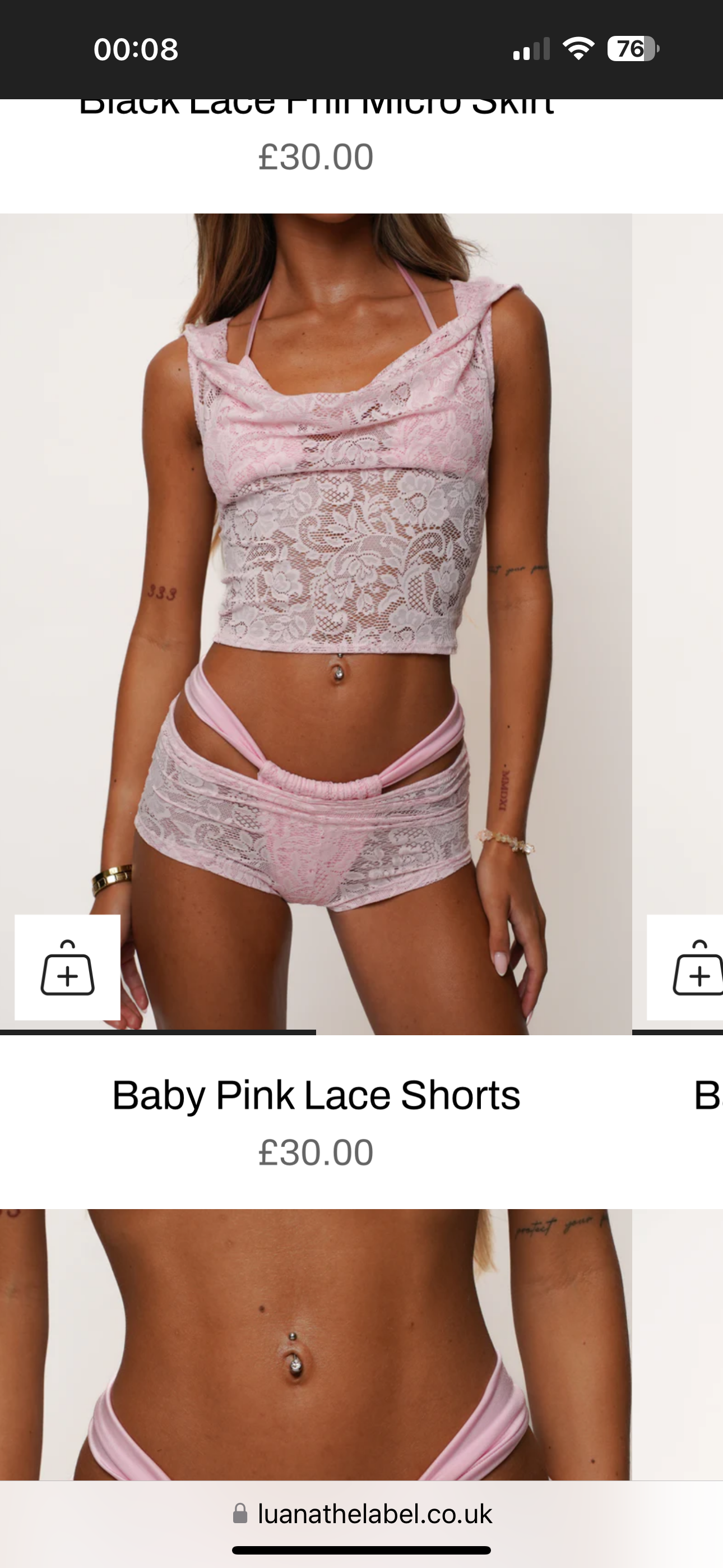Open the Baby Pink Lace Shorts title link
Viewport: 723px width, 1568px height.
pyautogui.click(x=316, y=1096)
